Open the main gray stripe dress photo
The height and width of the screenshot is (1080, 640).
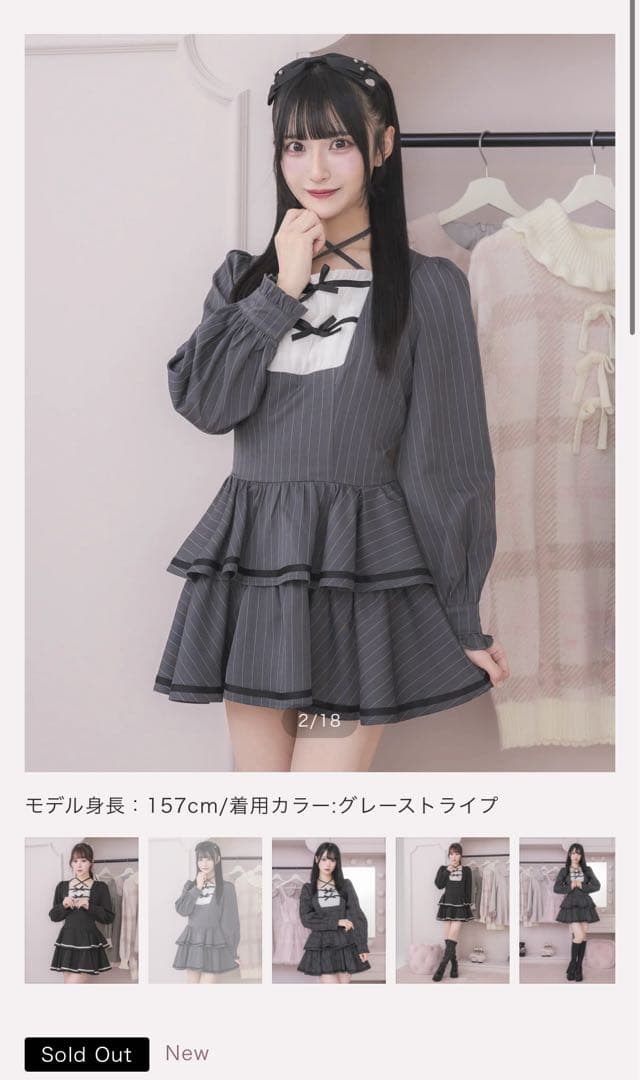coord(320,400)
